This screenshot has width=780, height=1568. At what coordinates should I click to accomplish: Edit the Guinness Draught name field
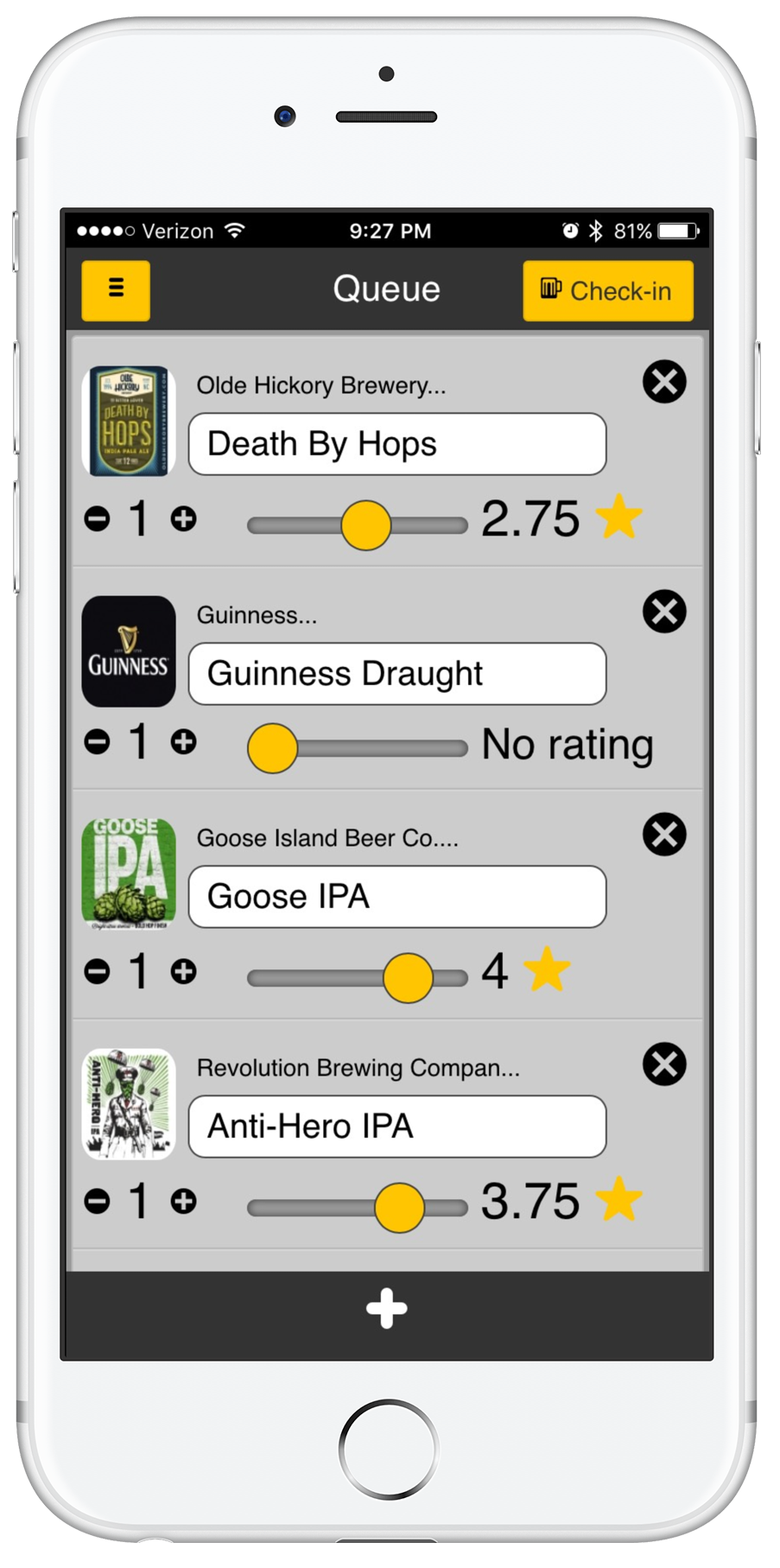pos(397,674)
